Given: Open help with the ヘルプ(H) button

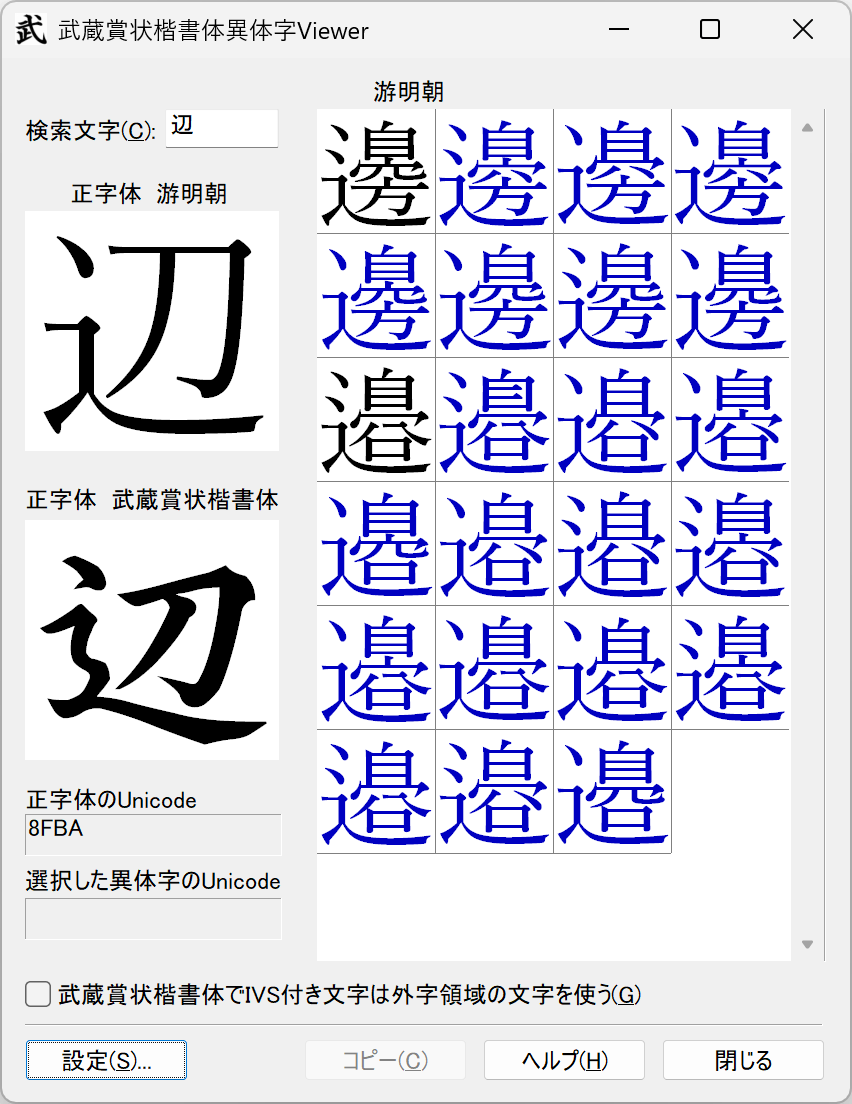Looking at the screenshot, I should point(564,1060).
